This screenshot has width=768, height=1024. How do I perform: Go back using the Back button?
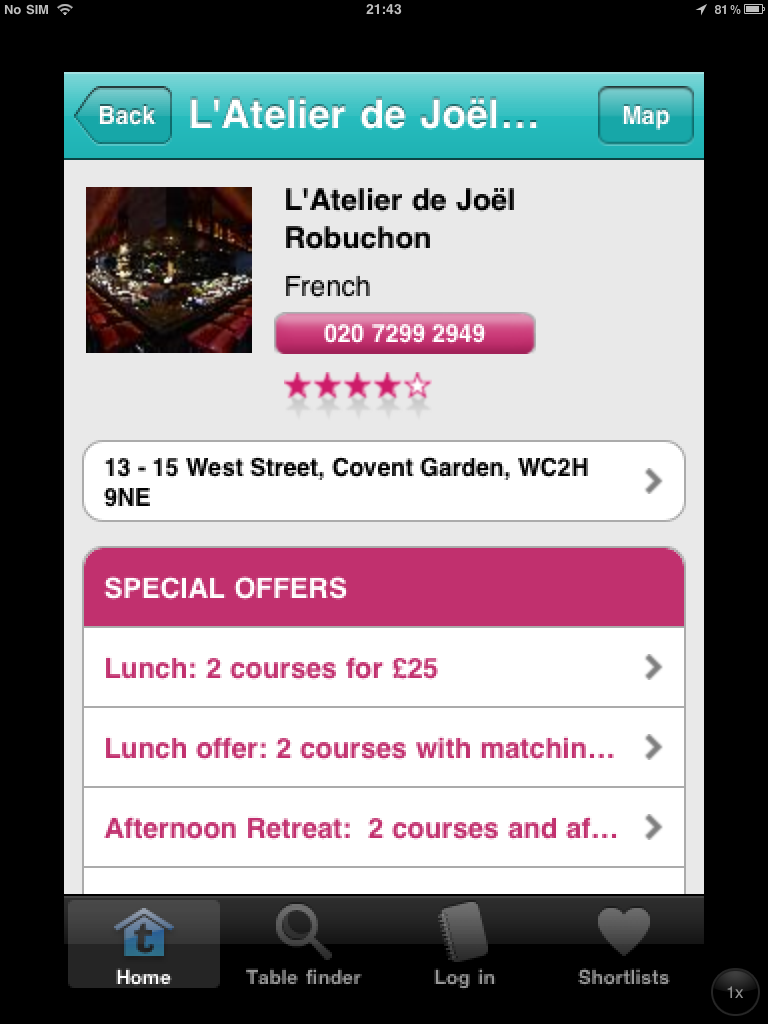(x=122, y=116)
